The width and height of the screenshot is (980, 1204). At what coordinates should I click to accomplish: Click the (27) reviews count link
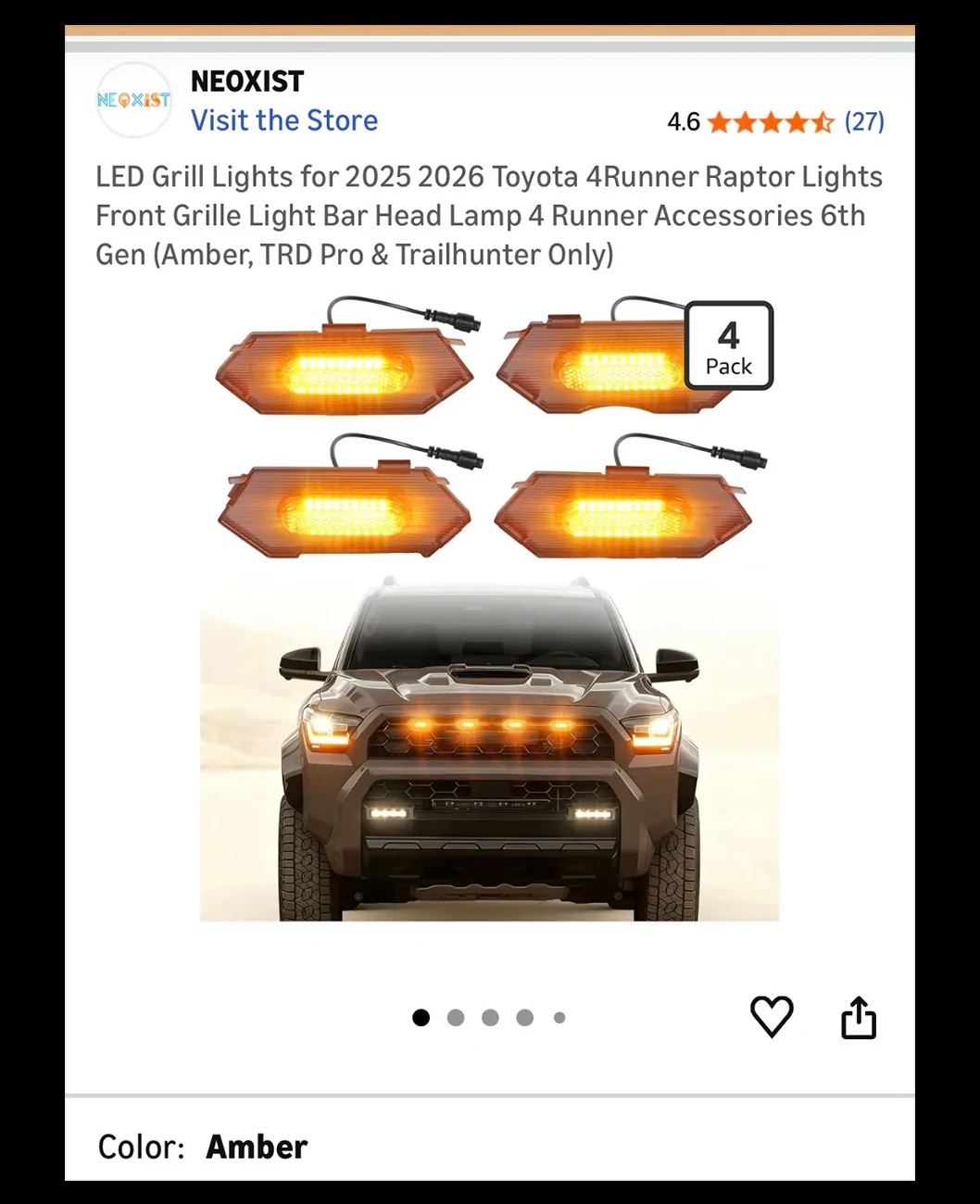(863, 122)
